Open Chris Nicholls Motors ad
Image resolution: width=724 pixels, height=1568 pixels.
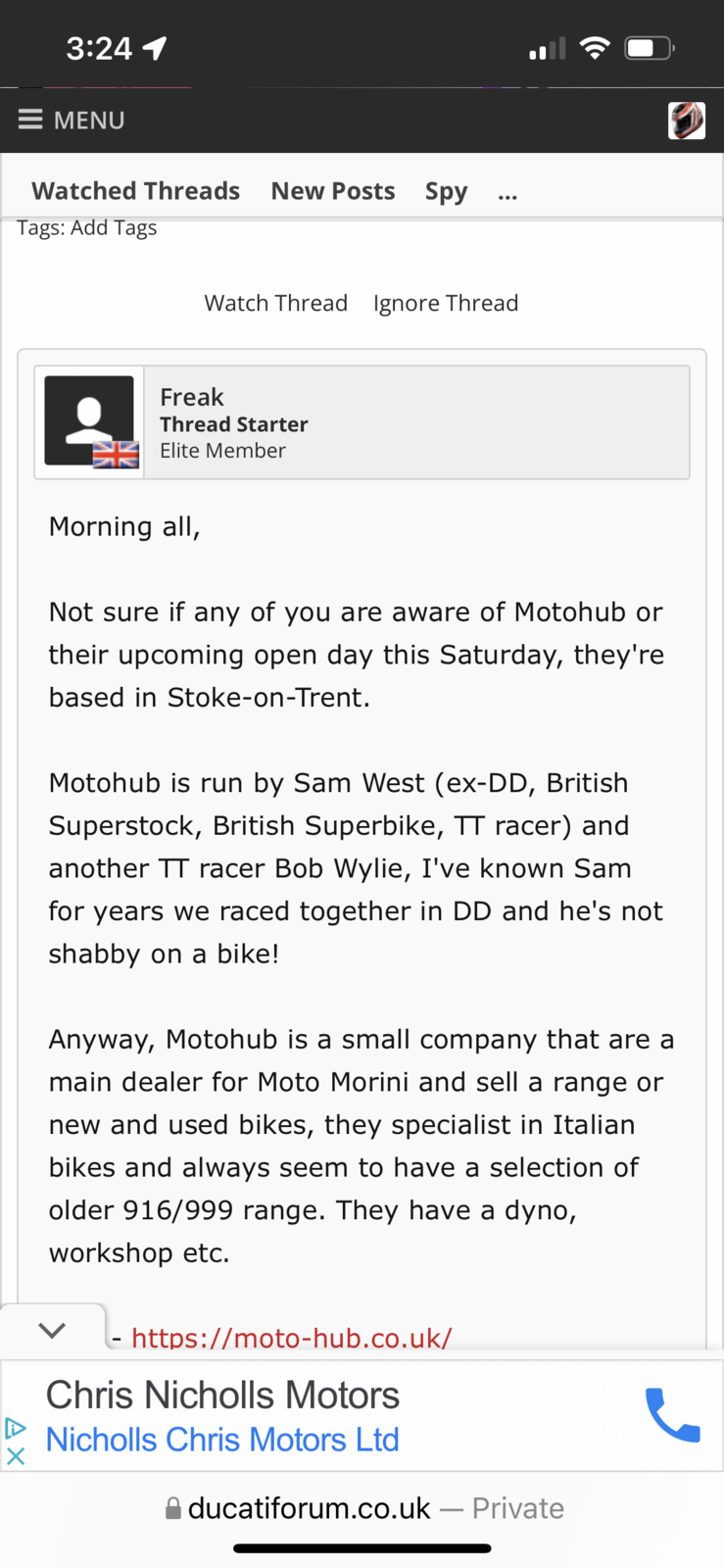click(x=223, y=1396)
